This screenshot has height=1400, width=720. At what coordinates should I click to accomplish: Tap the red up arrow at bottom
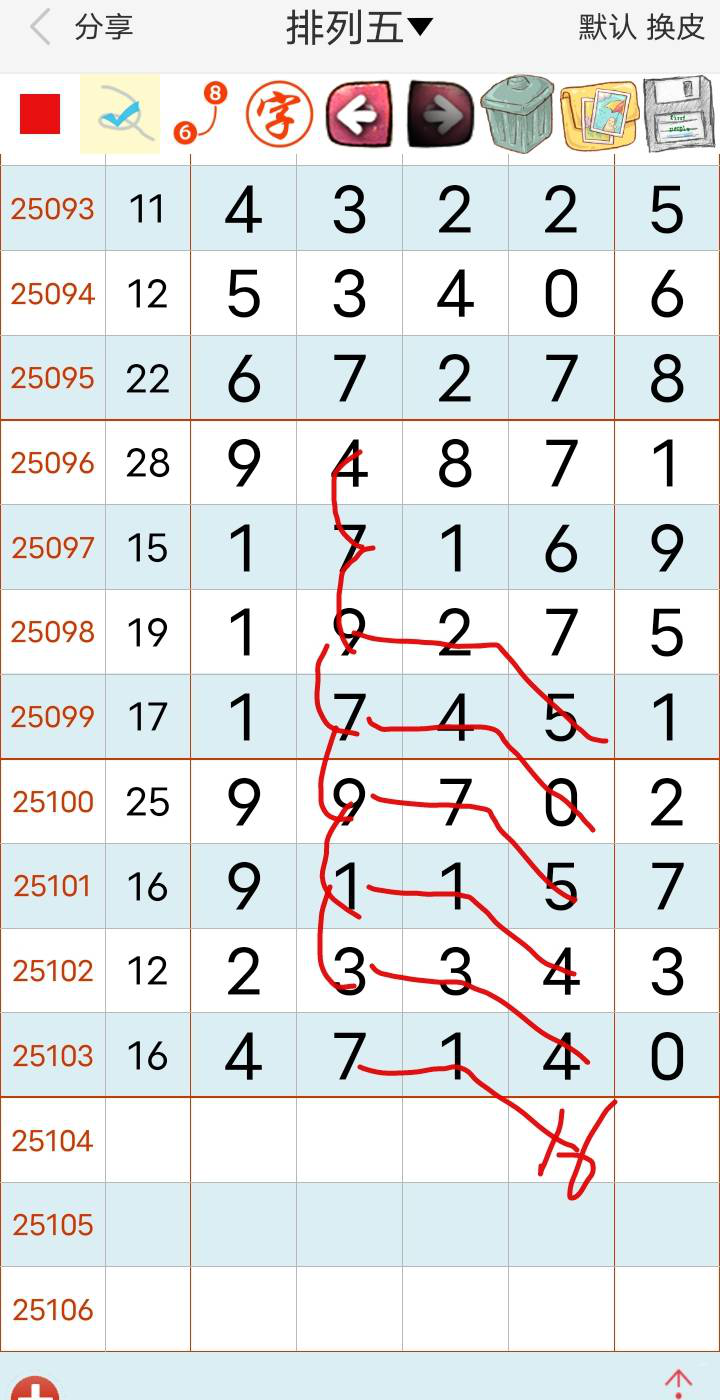[679, 1384]
